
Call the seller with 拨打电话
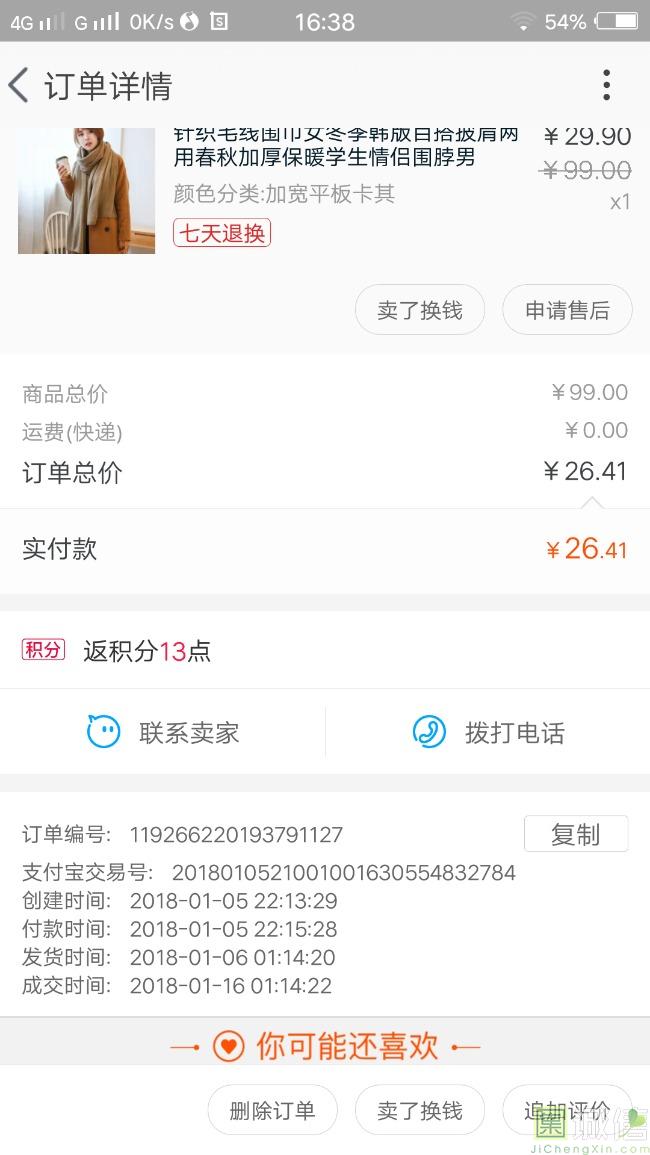pyautogui.click(x=489, y=732)
